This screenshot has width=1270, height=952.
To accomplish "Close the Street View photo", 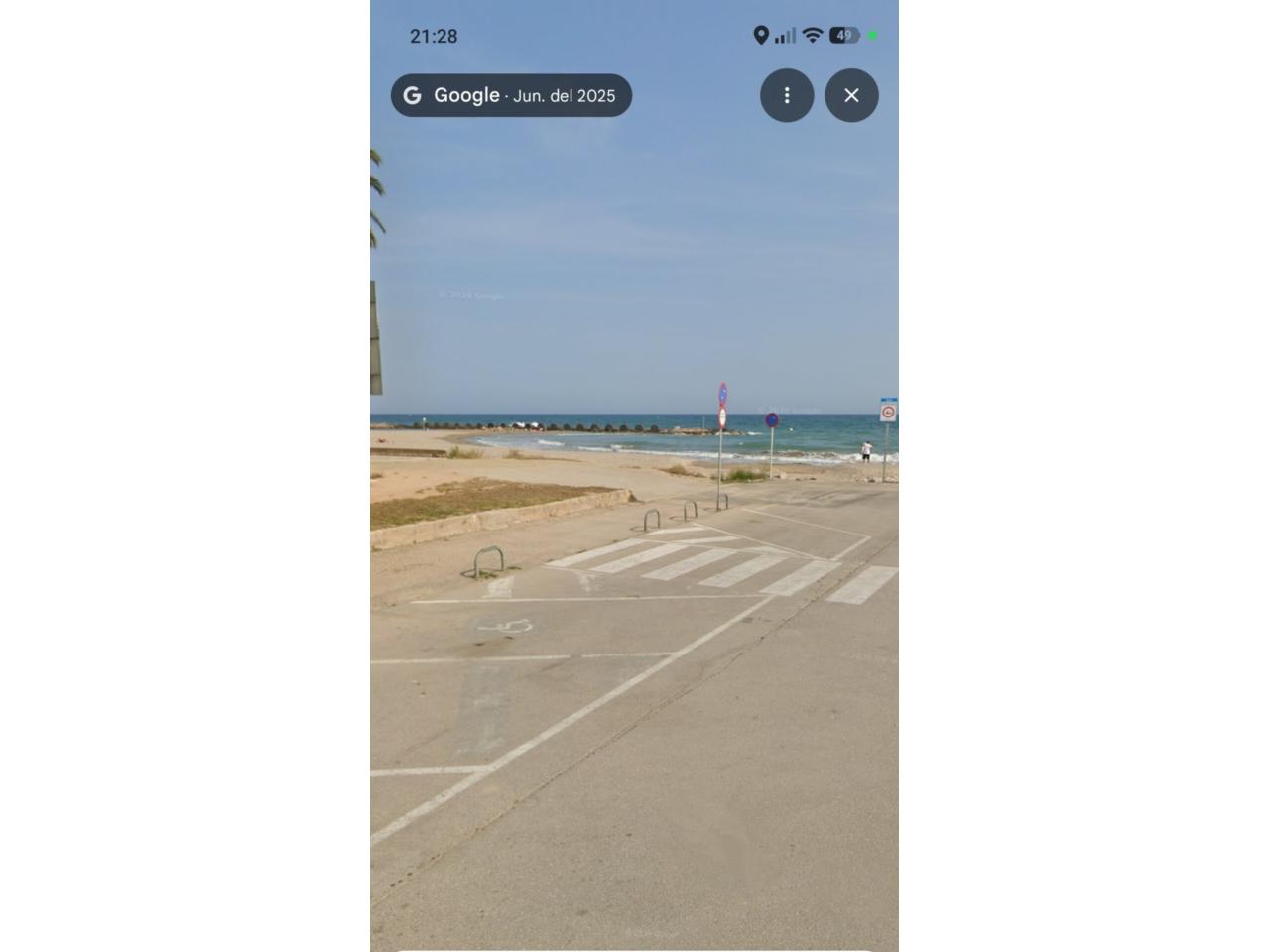I will 851,95.
